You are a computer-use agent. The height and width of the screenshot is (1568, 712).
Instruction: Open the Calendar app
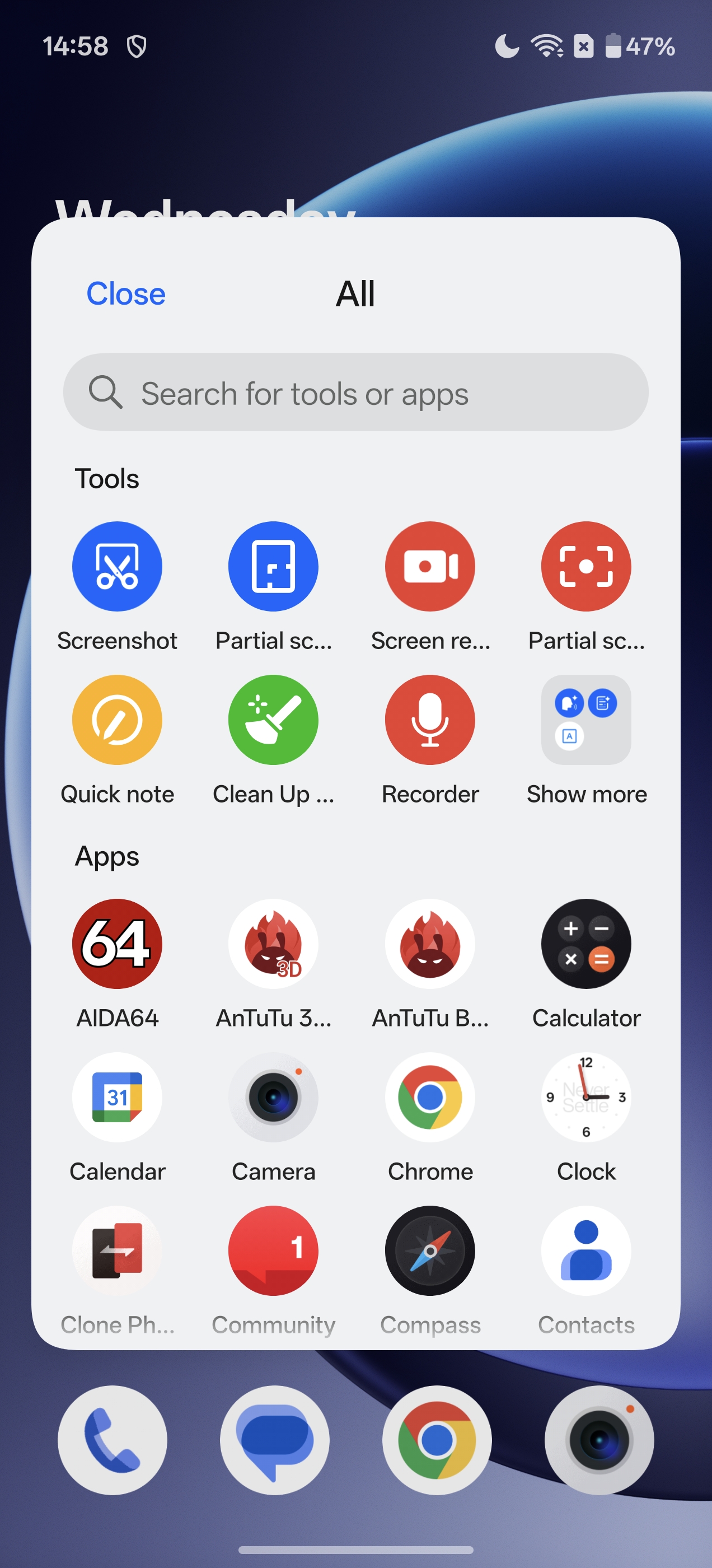point(117,1097)
